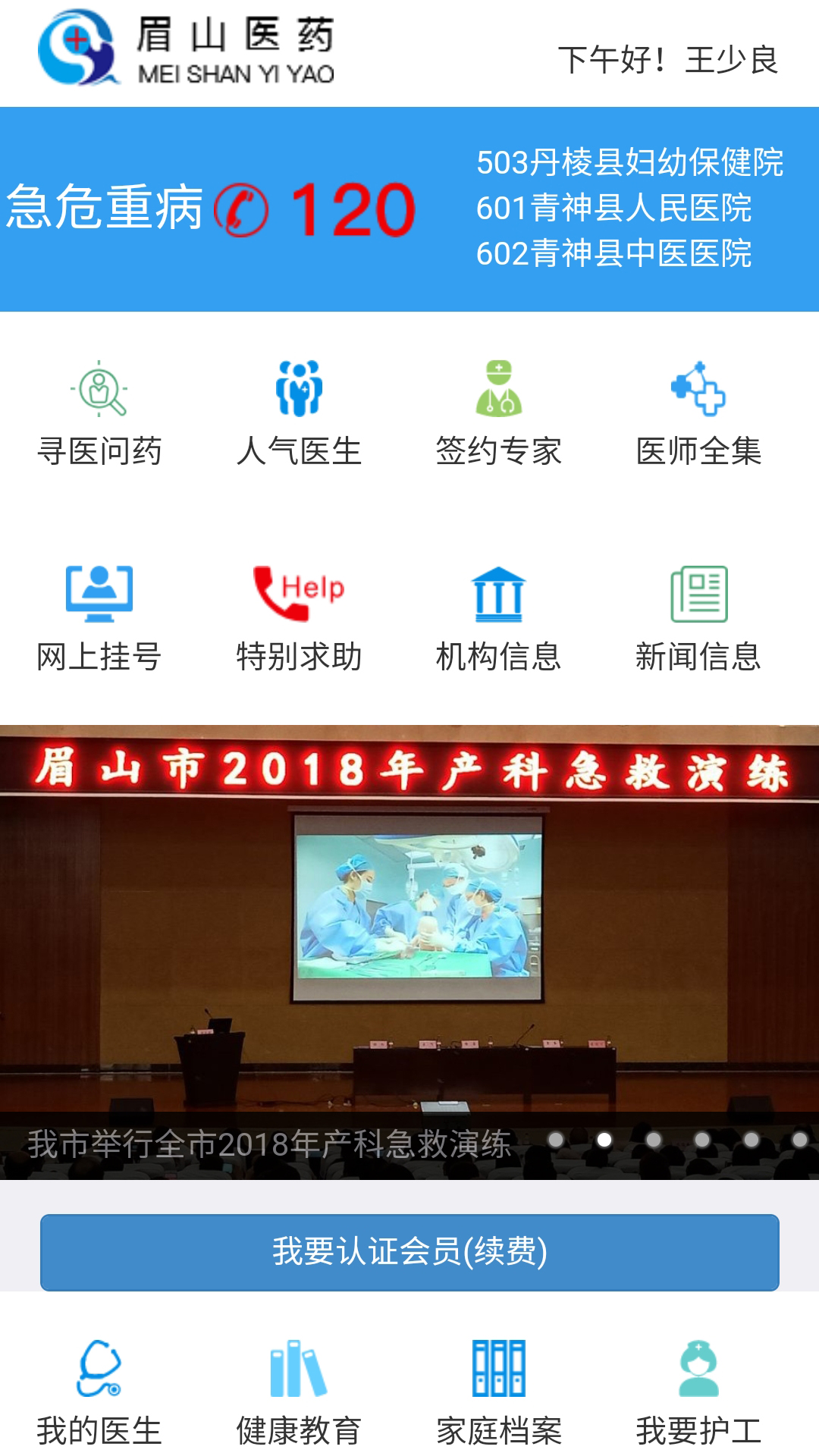
Task: Select 601青神县人民医院 in hospital list
Action: pyautogui.click(x=613, y=208)
